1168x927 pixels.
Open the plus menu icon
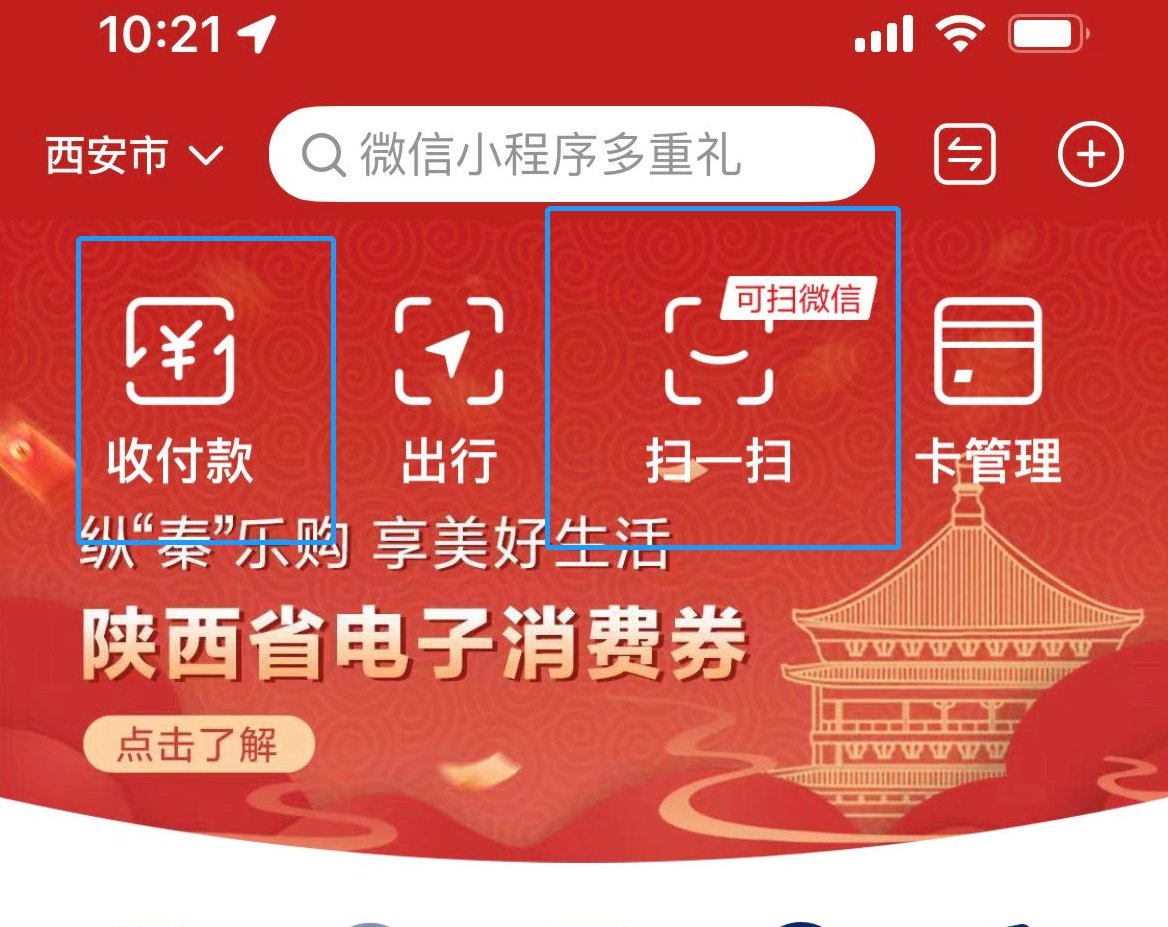[1090, 155]
